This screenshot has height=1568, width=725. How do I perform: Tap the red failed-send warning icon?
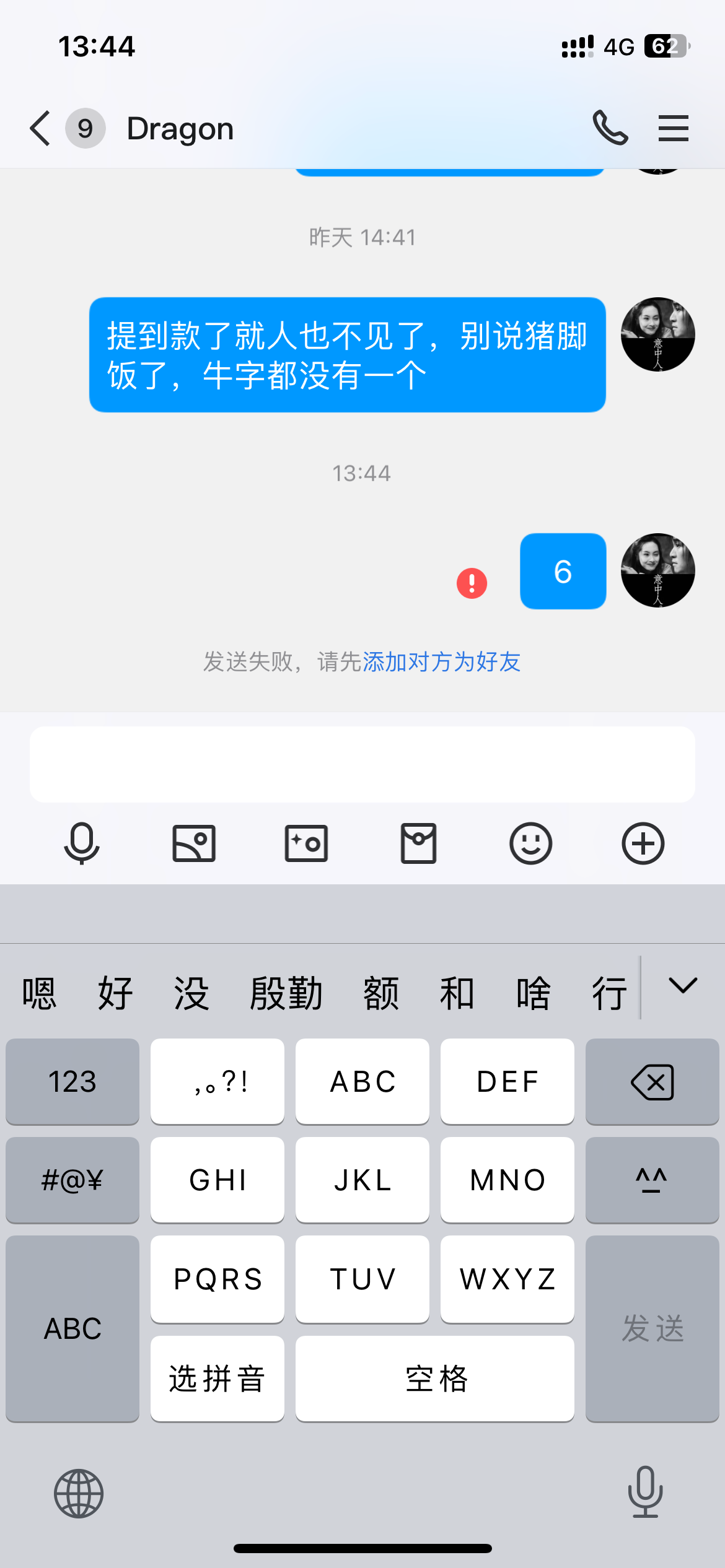(472, 583)
